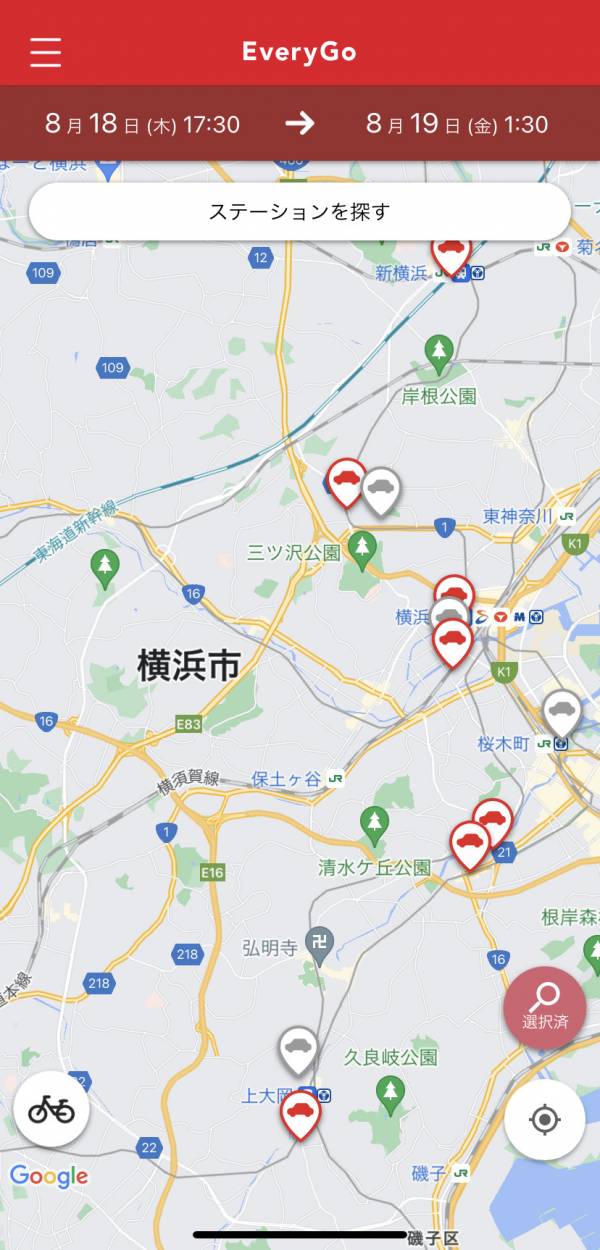Screen dimensions: 600x1250
Task: Open the 選択済 search filter button
Action: (x=544, y=1007)
